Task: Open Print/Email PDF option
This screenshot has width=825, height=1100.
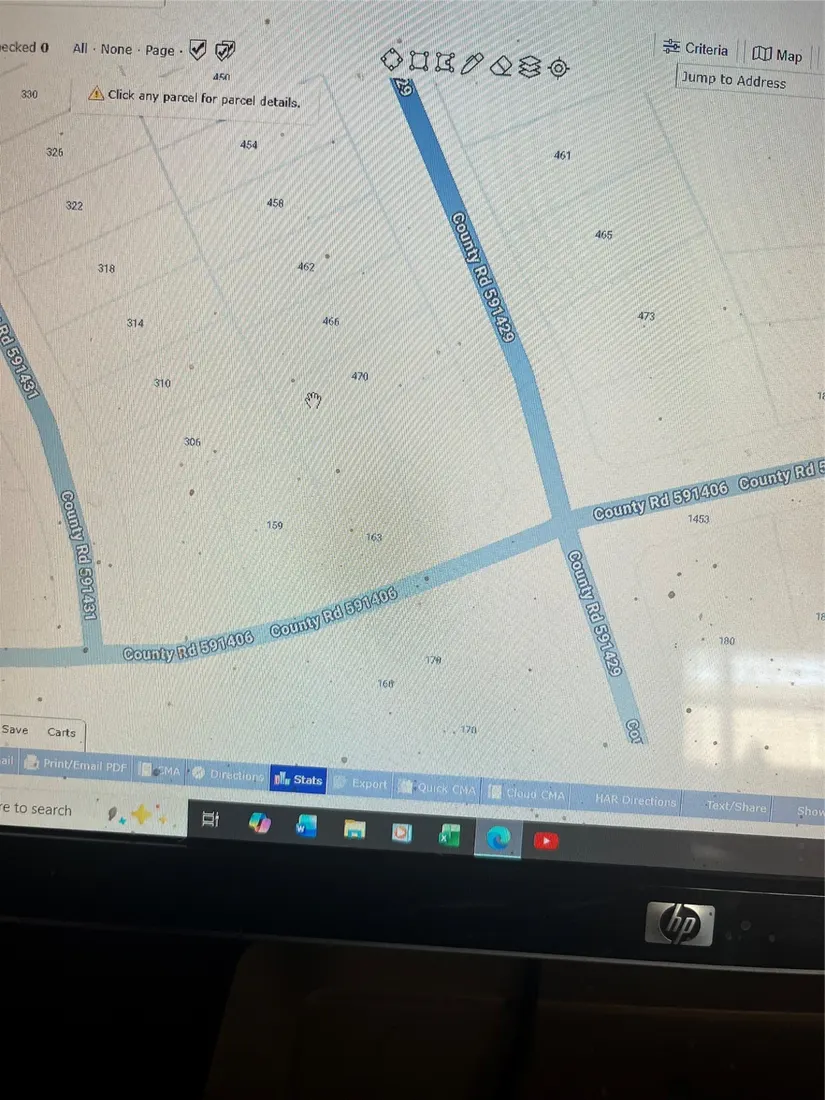Action: click(76, 765)
